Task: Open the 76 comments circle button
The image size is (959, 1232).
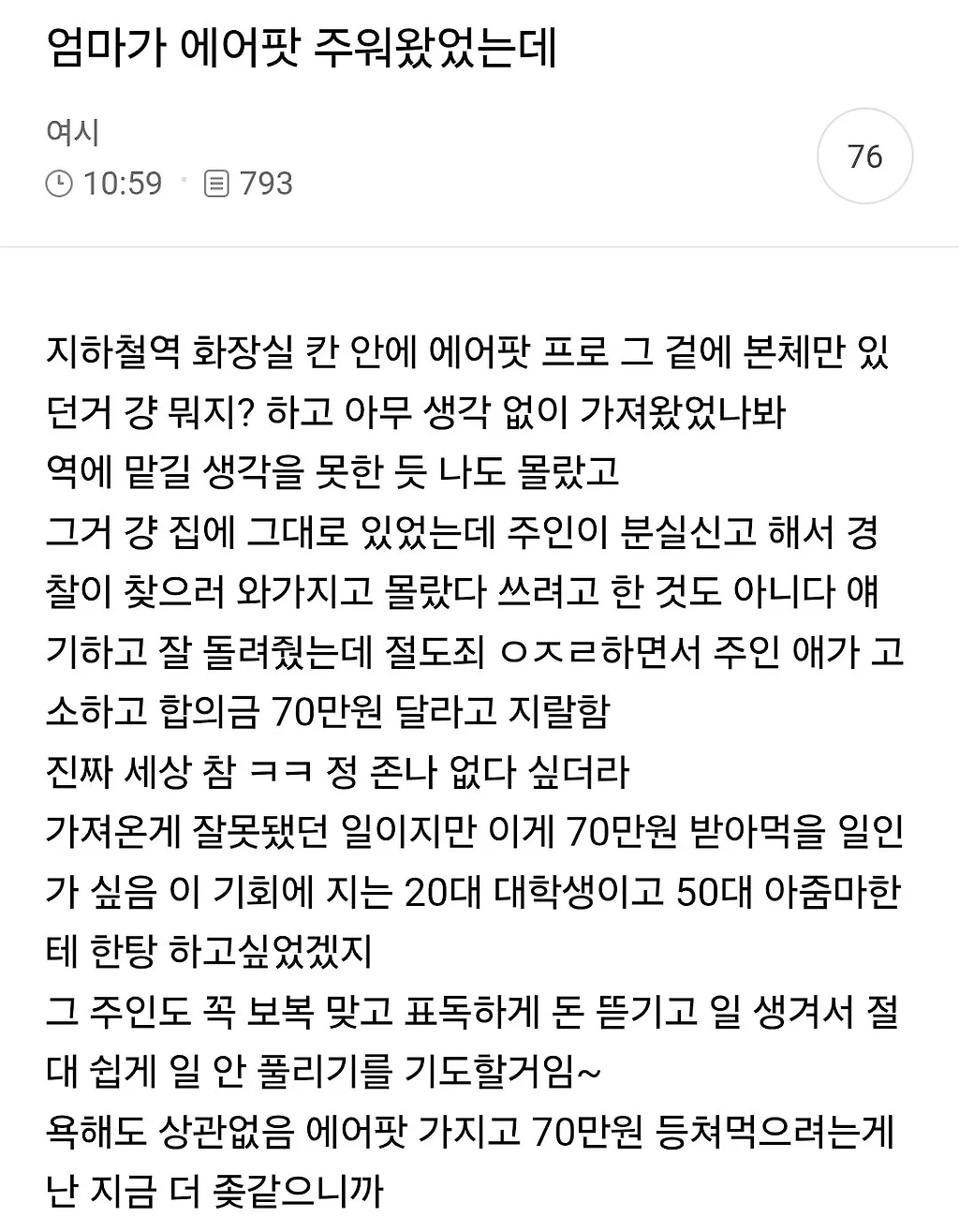Action: [864, 156]
